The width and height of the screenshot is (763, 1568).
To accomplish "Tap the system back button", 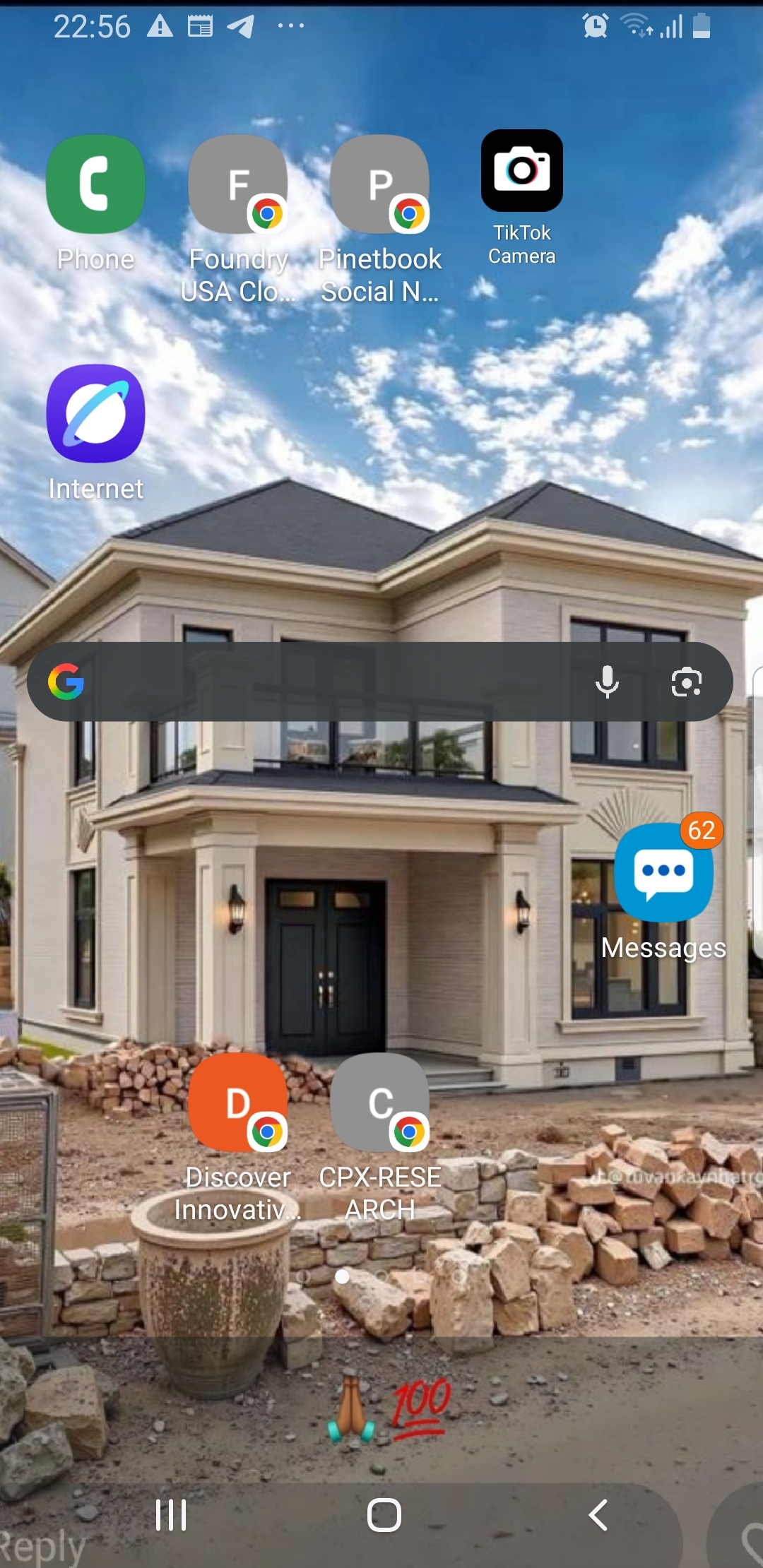I will pyautogui.click(x=598, y=1514).
